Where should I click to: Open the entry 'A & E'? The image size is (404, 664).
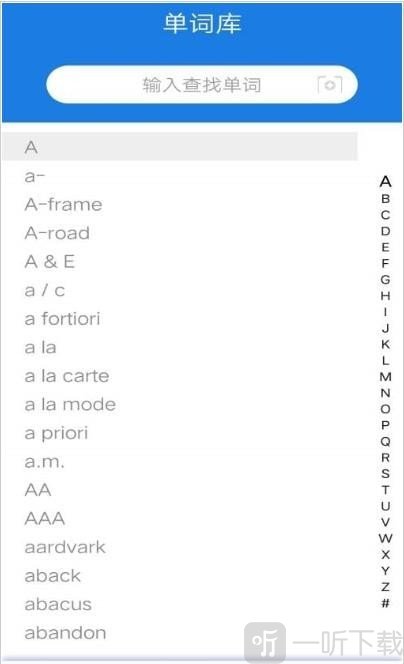[x=50, y=262]
